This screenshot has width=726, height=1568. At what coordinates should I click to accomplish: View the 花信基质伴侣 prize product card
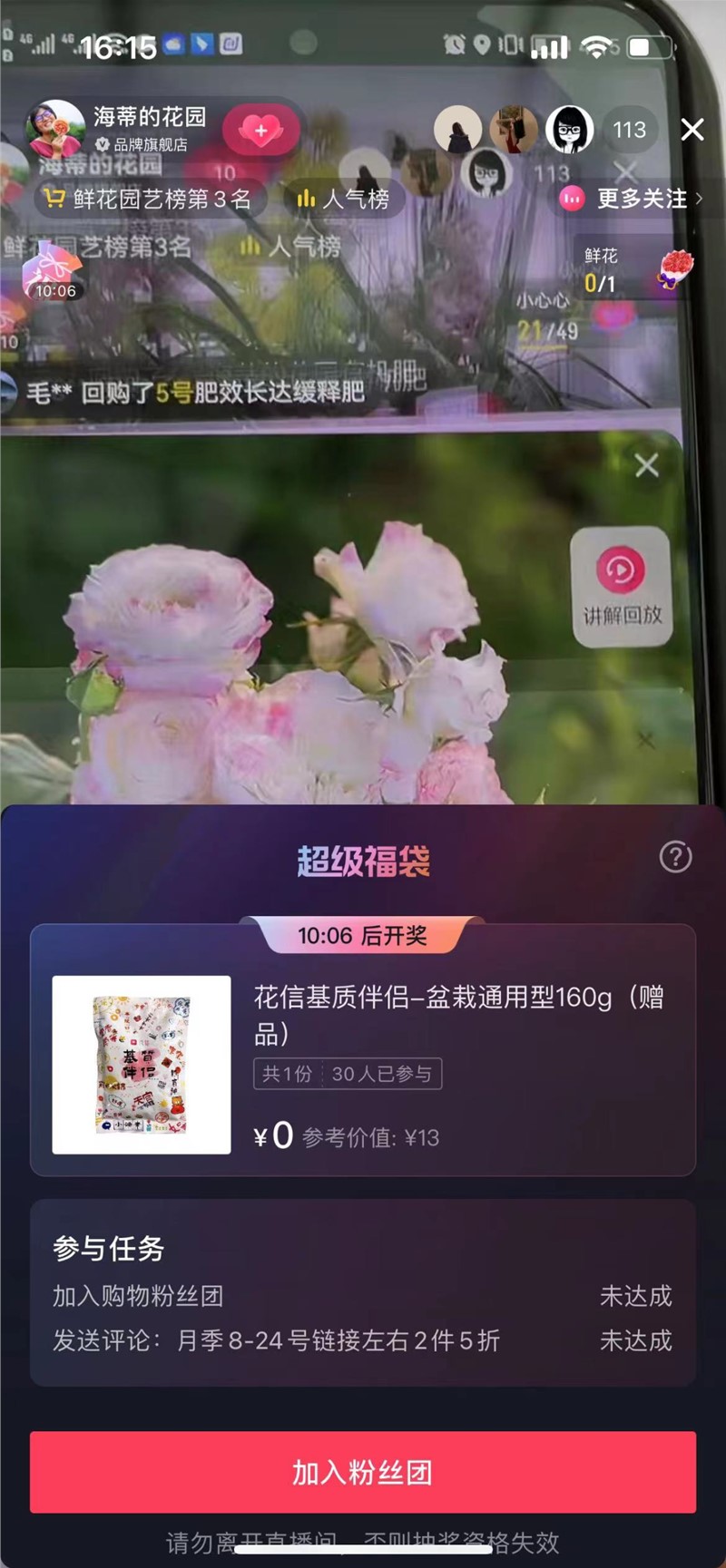tap(363, 1063)
